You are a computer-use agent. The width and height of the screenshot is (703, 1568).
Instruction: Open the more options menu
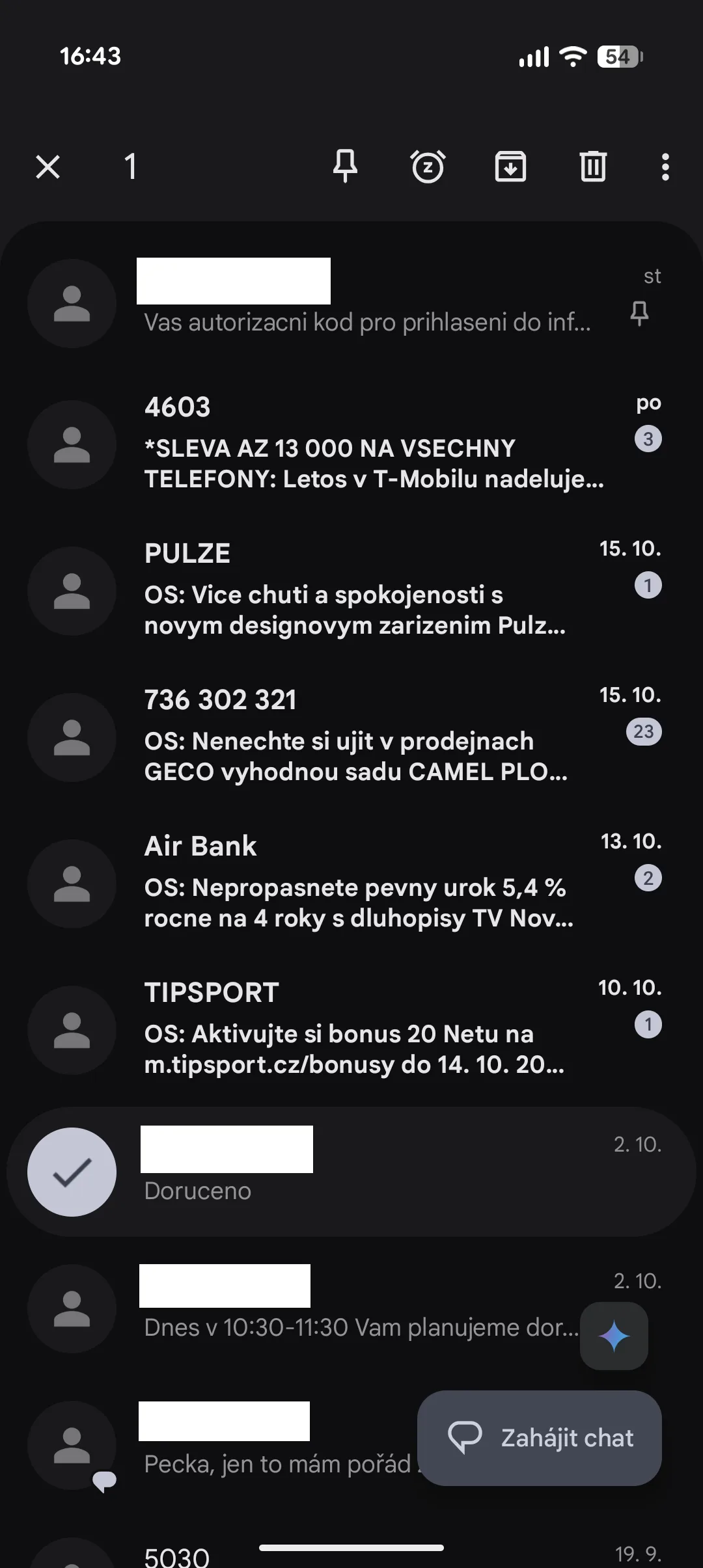point(665,167)
